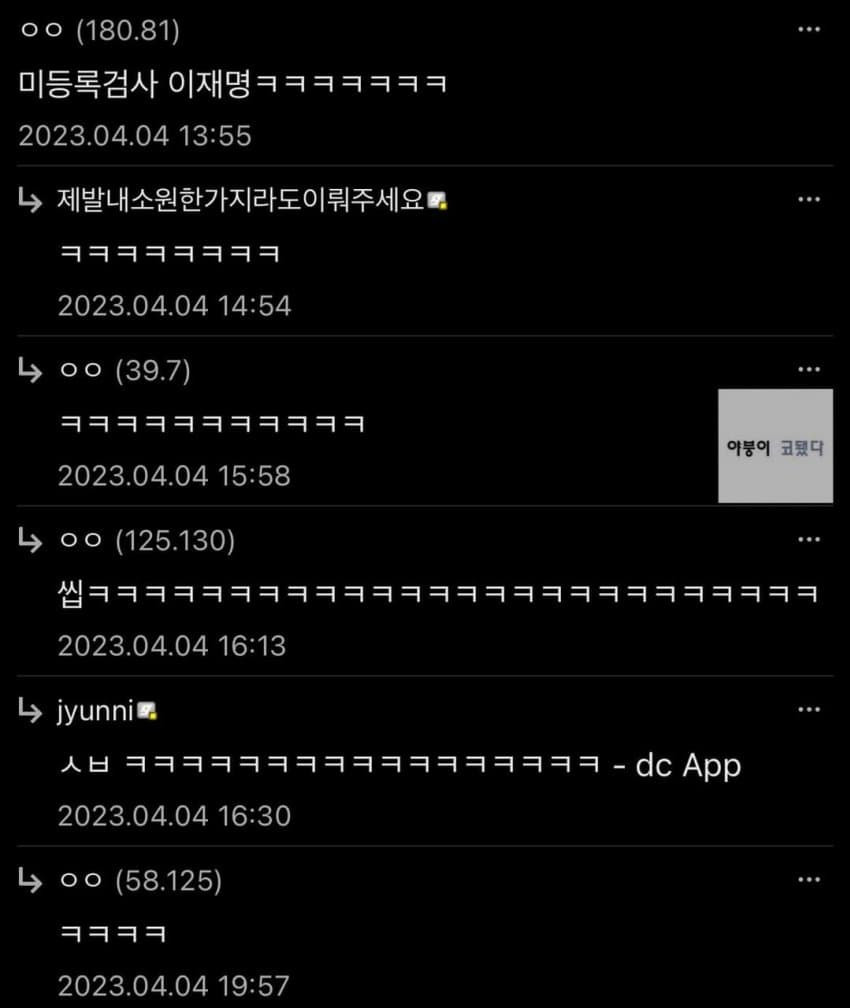
Task: Open overflow menu on jyunni's reply
Action: pyautogui.click(x=809, y=710)
